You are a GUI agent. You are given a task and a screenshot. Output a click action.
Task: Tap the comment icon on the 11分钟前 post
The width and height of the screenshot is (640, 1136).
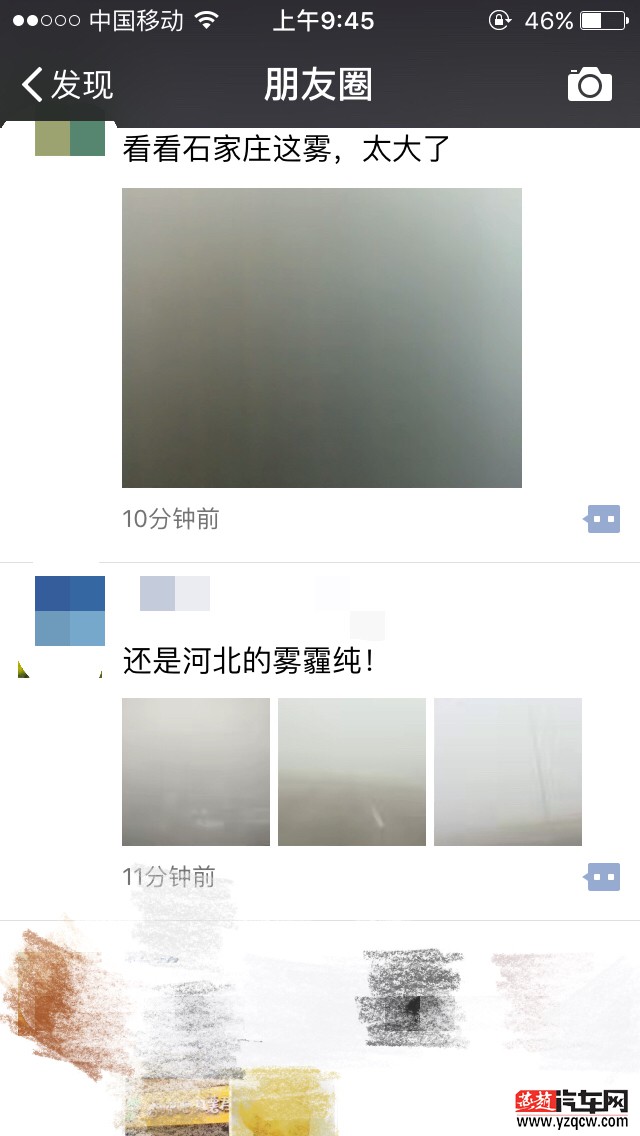click(602, 877)
